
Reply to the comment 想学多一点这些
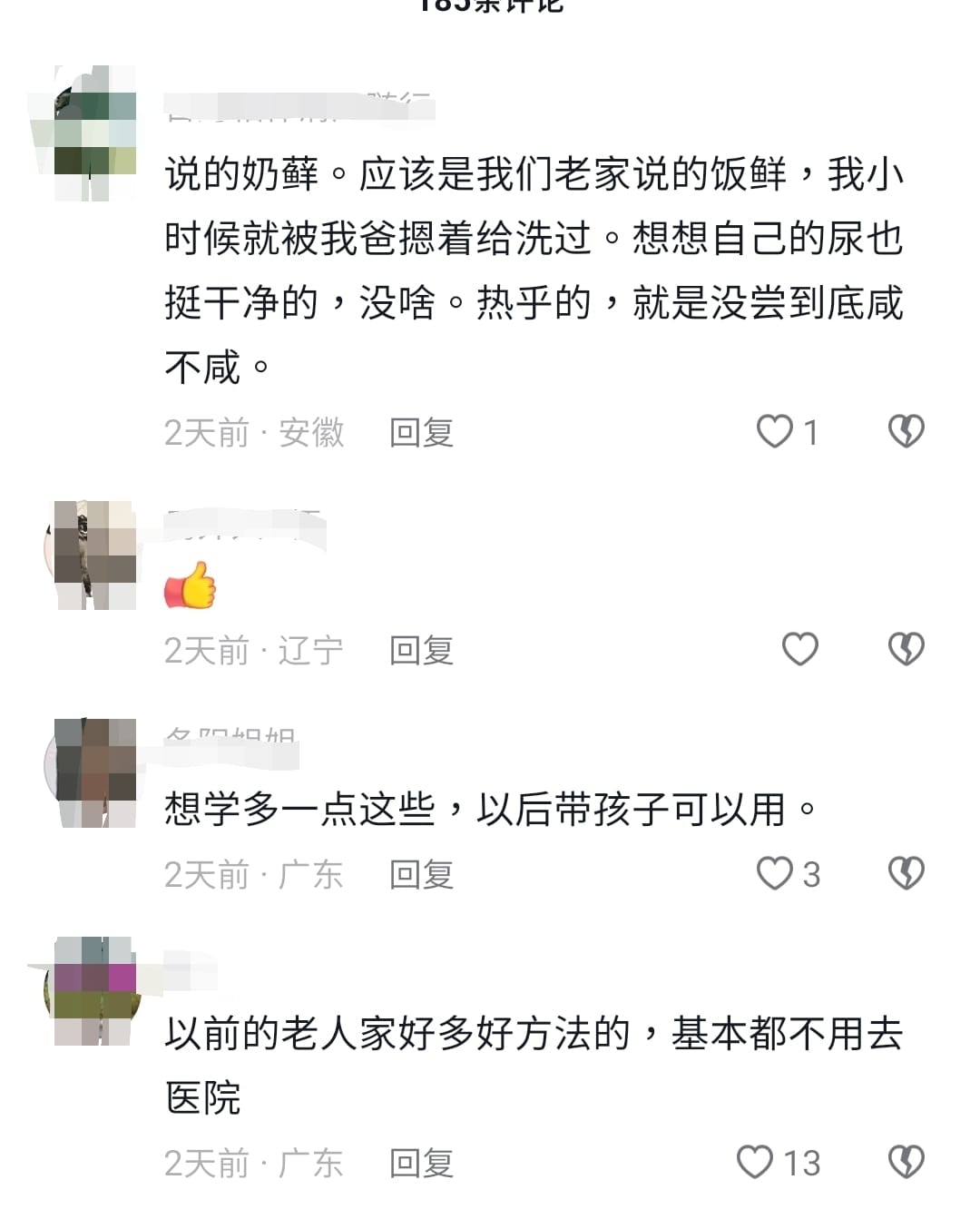click(x=421, y=875)
